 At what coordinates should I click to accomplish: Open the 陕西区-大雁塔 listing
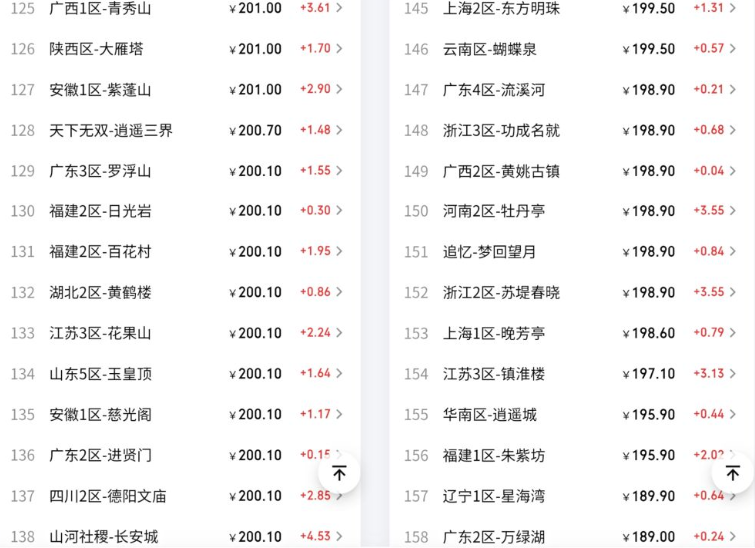pyautogui.click(x=180, y=49)
